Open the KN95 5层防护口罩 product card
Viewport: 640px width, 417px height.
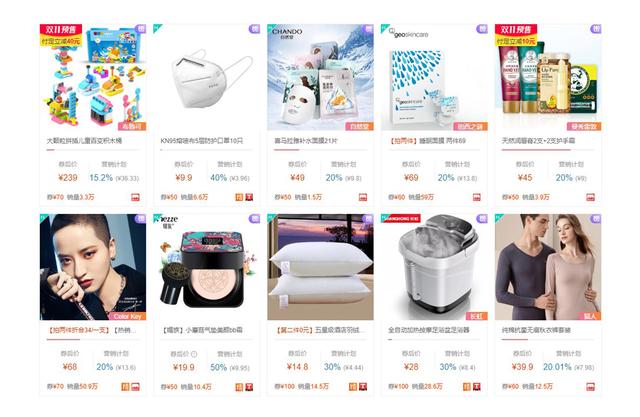click(207, 78)
